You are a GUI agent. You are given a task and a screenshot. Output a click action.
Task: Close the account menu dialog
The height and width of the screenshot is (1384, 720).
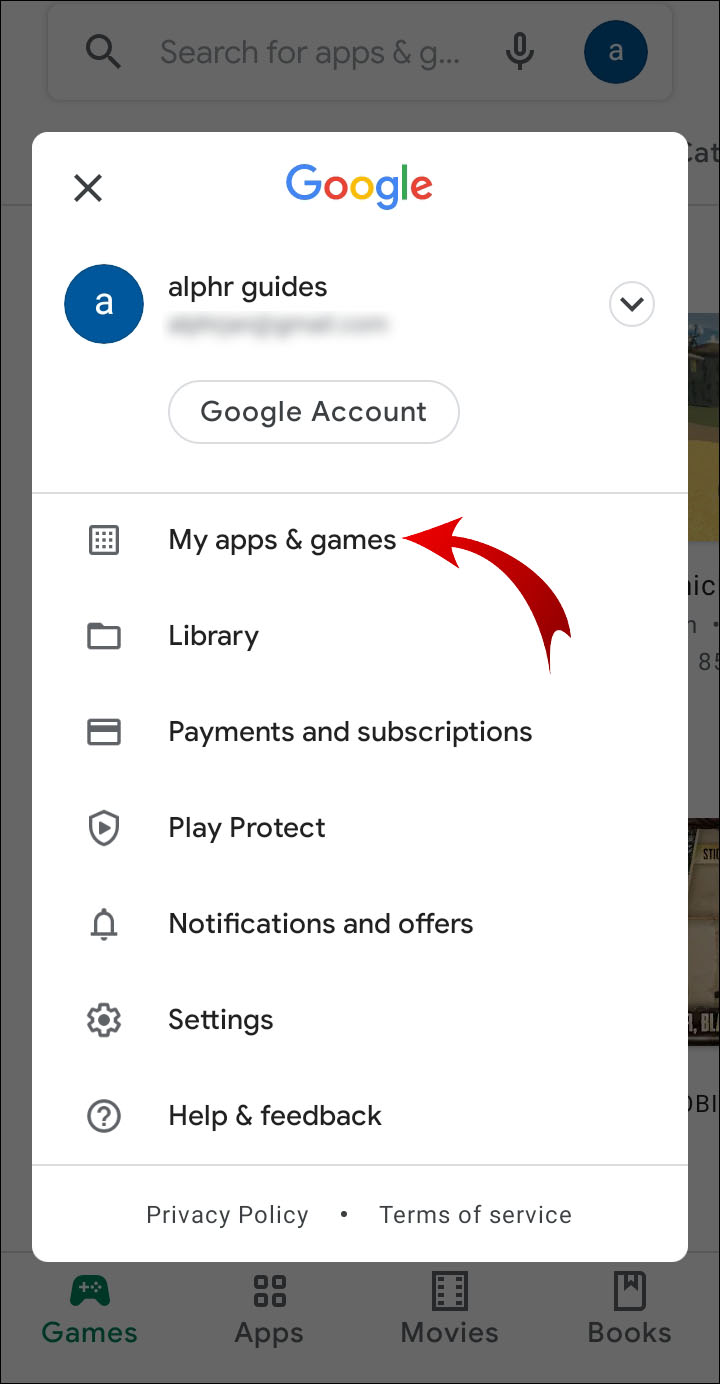click(x=88, y=188)
